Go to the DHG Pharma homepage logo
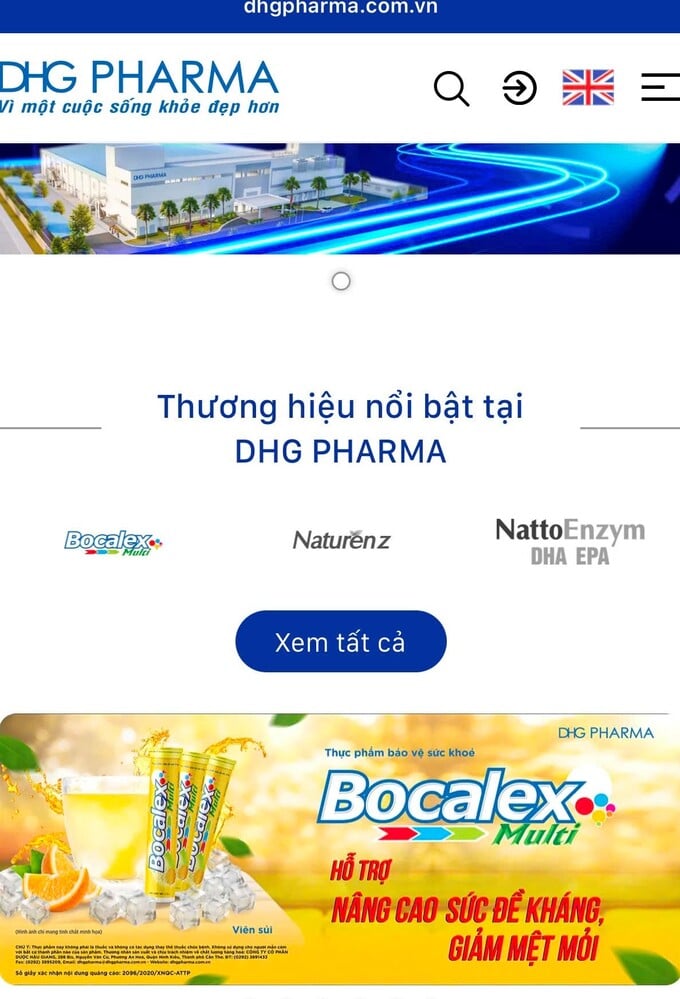Image resolution: width=680 pixels, height=999 pixels. point(139,87)
